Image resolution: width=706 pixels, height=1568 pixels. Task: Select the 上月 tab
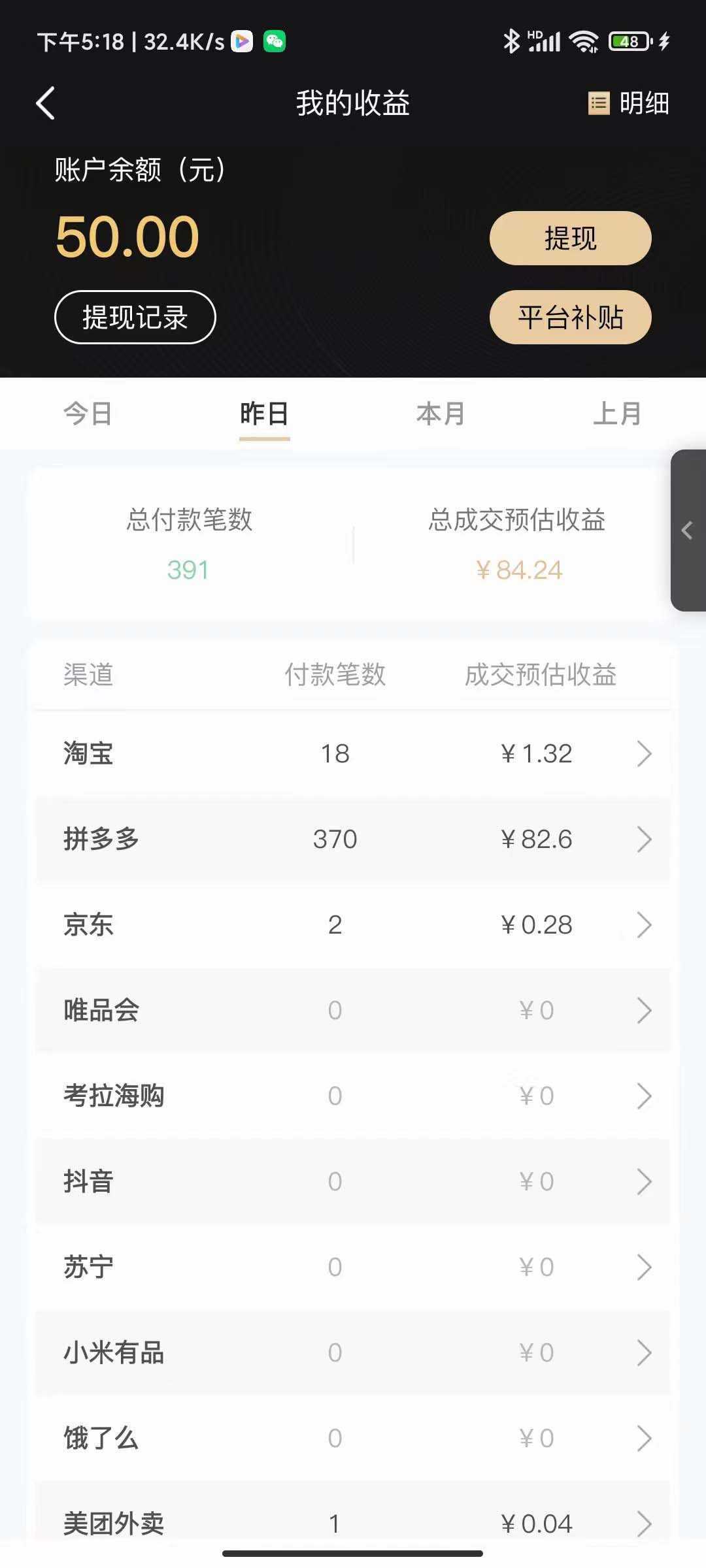pos(618,413)
